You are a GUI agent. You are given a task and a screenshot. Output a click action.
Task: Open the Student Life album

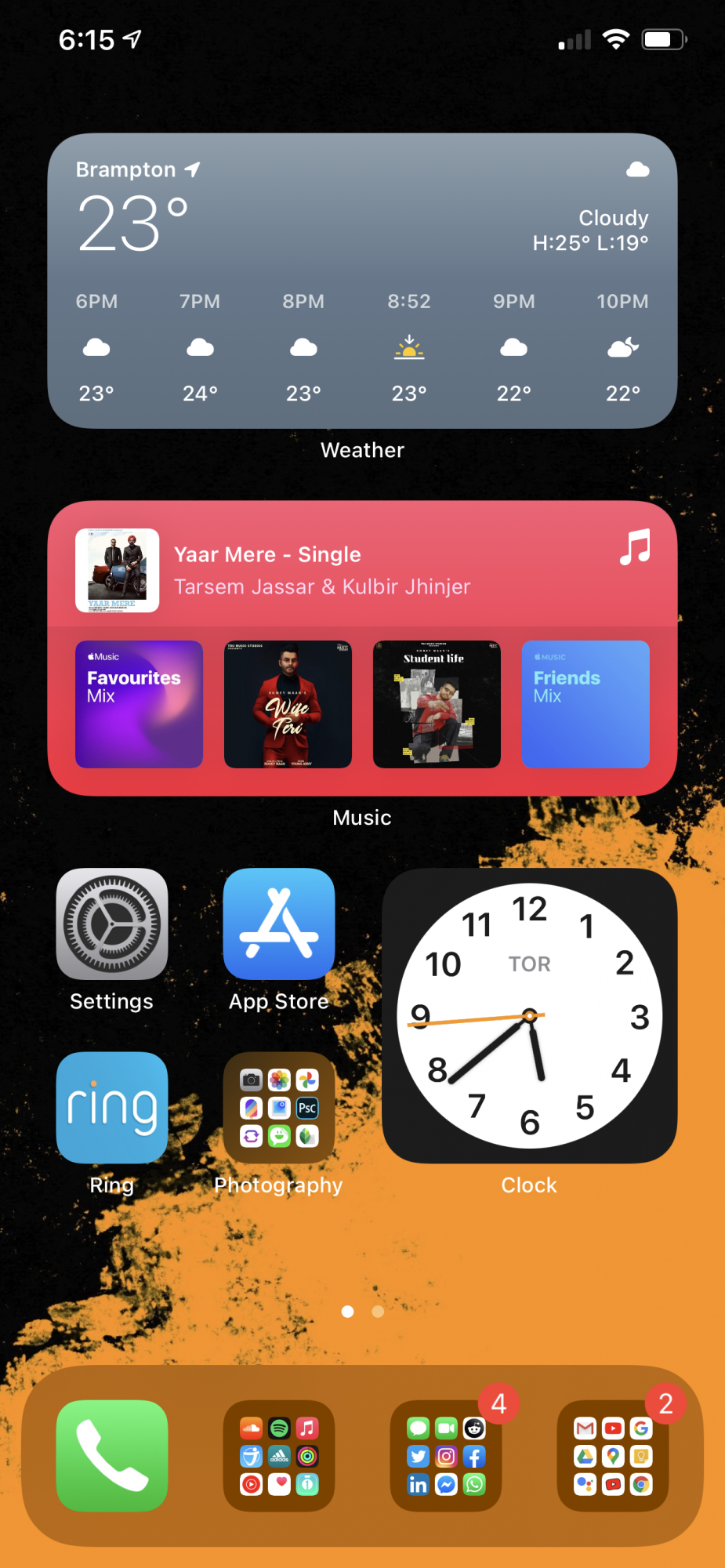point(437,704)
